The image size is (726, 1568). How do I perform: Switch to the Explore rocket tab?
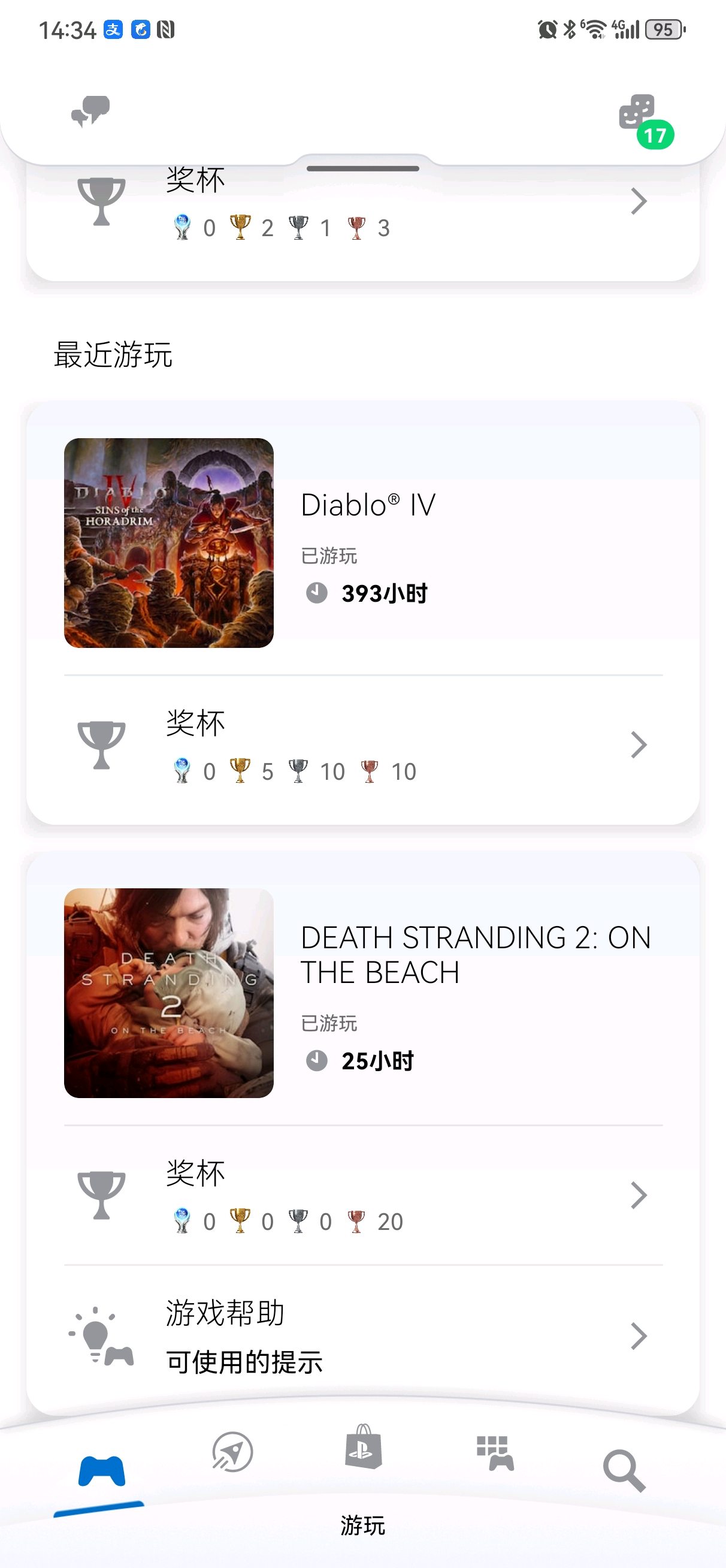[x=232, y=1452]
